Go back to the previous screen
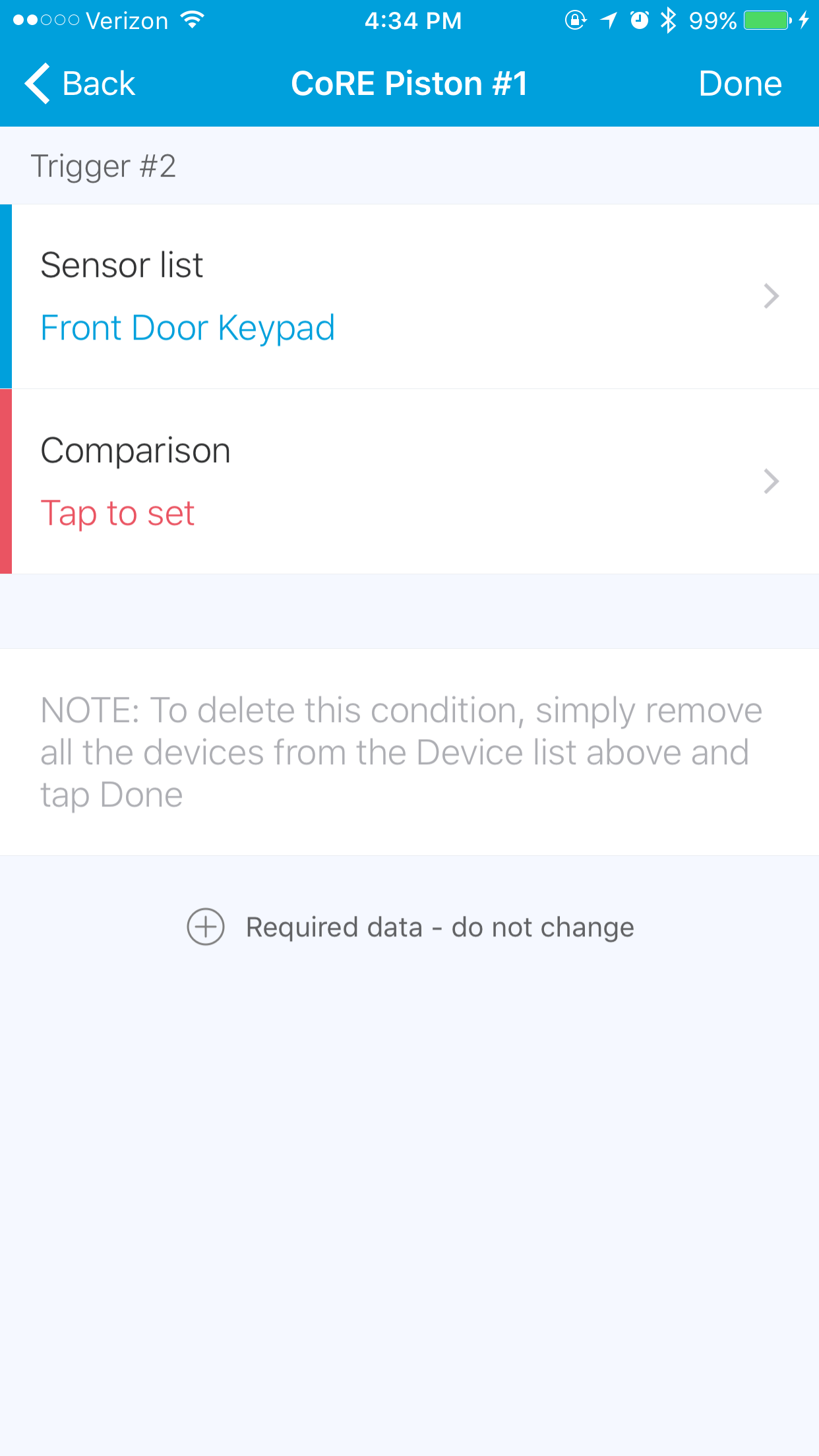Image resolution: width=819 pixels, height=1456 pixels. click(80, 84)
